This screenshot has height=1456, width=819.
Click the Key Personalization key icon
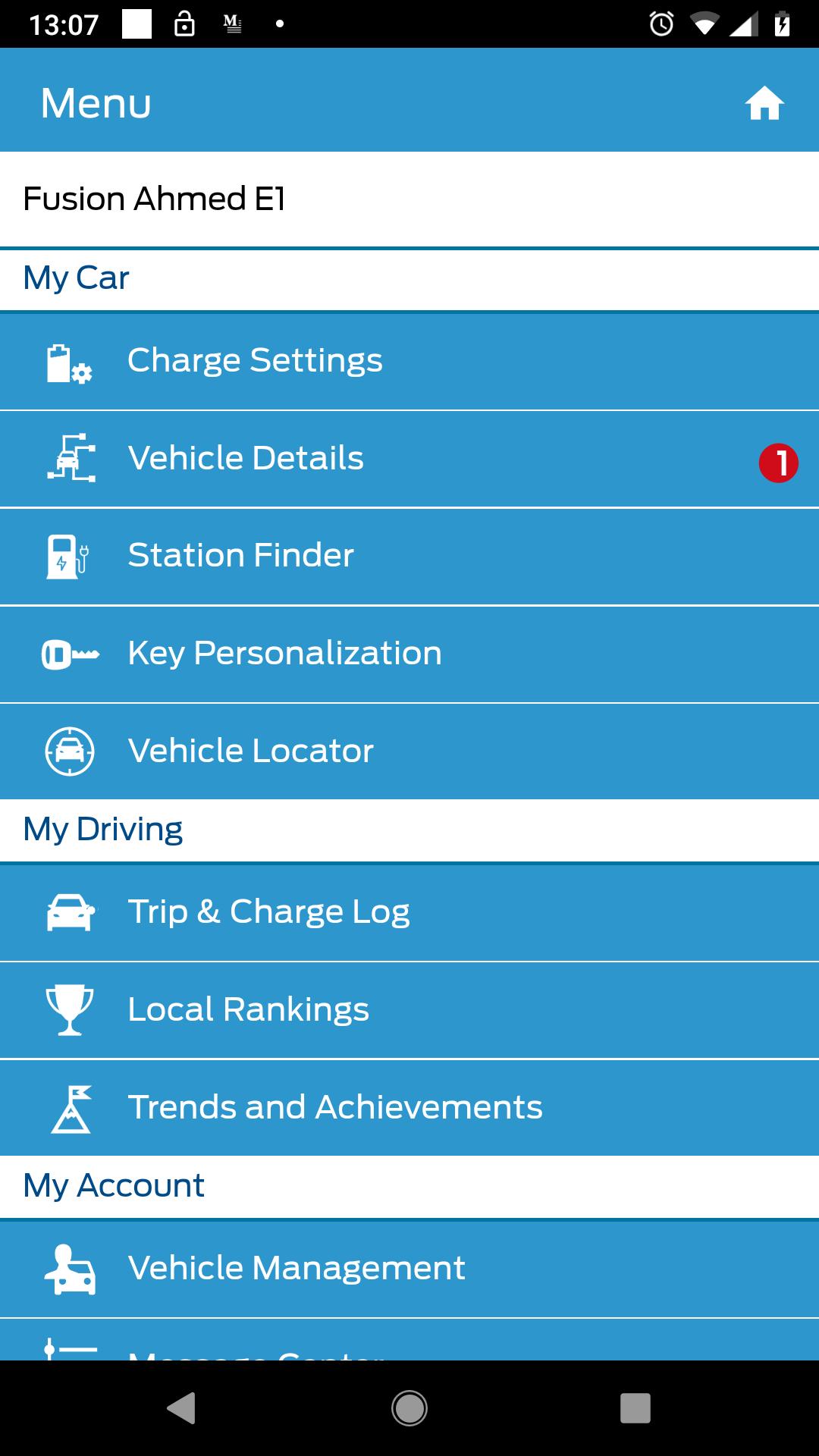pyautogui.click(x=71, y=653)
